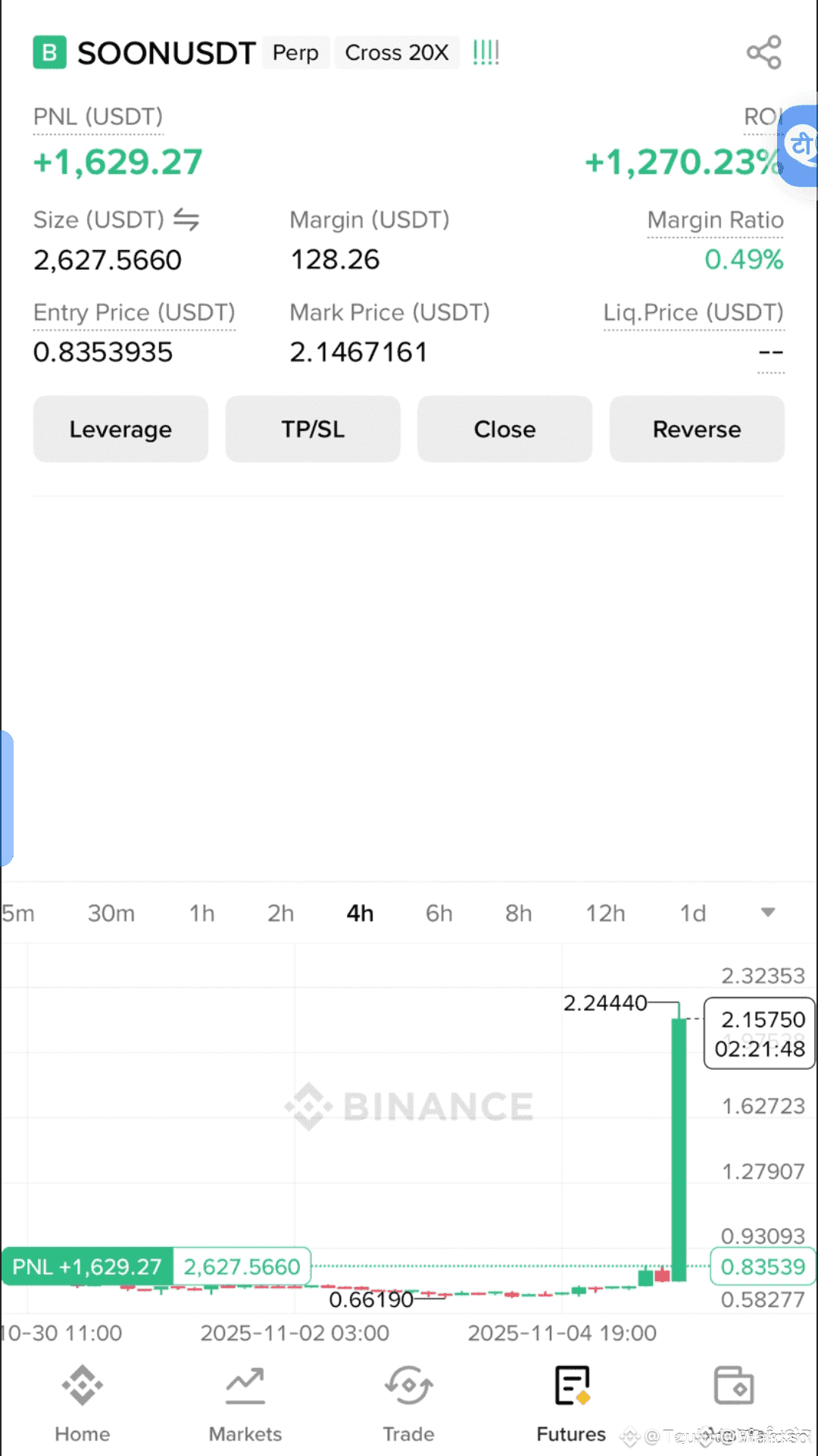Reverse the SOONUSDT position
Image resolution: width=818 pixels, height=1456 pixels.
click(x=697, y=429)
